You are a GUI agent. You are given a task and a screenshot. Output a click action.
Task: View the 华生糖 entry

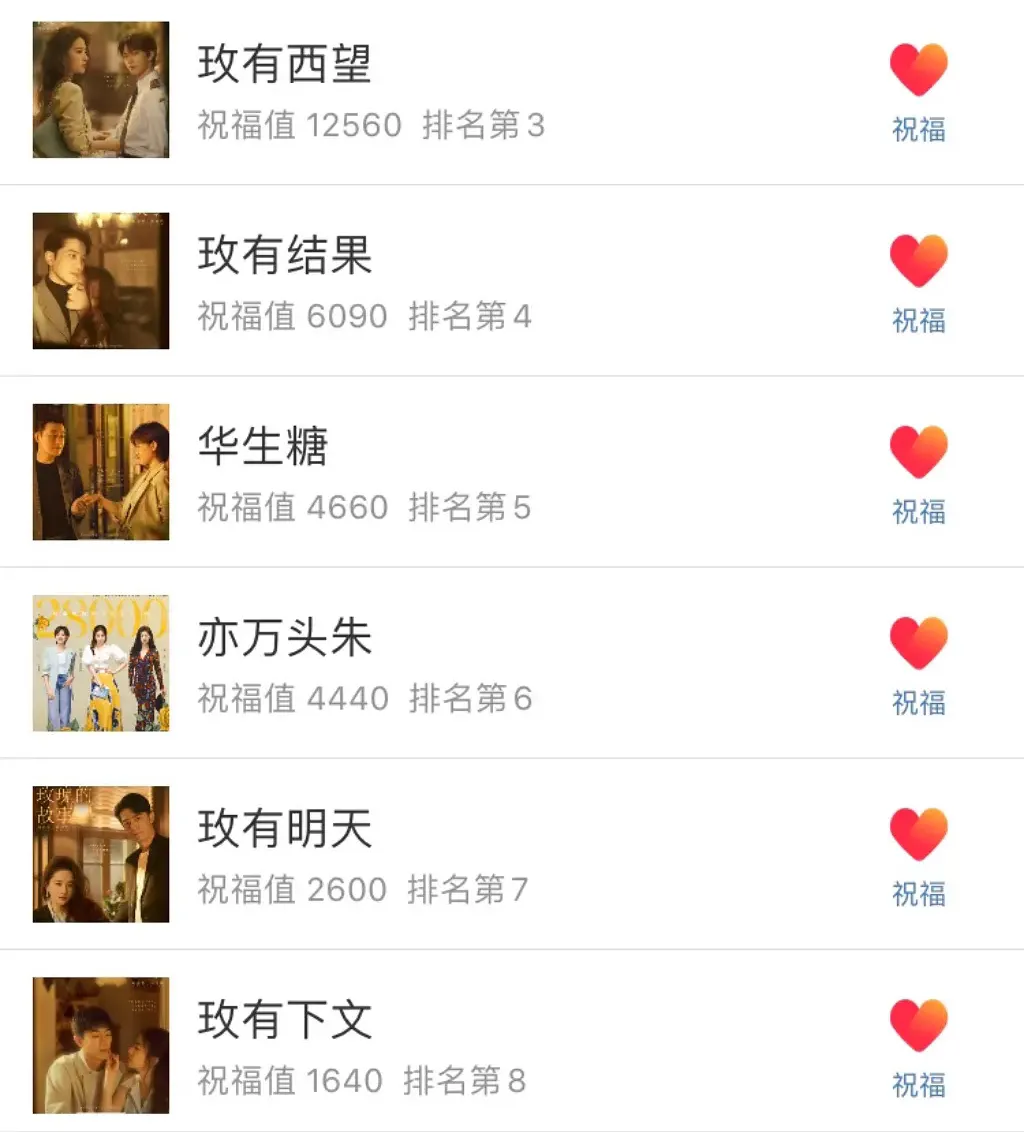point(263,447)
